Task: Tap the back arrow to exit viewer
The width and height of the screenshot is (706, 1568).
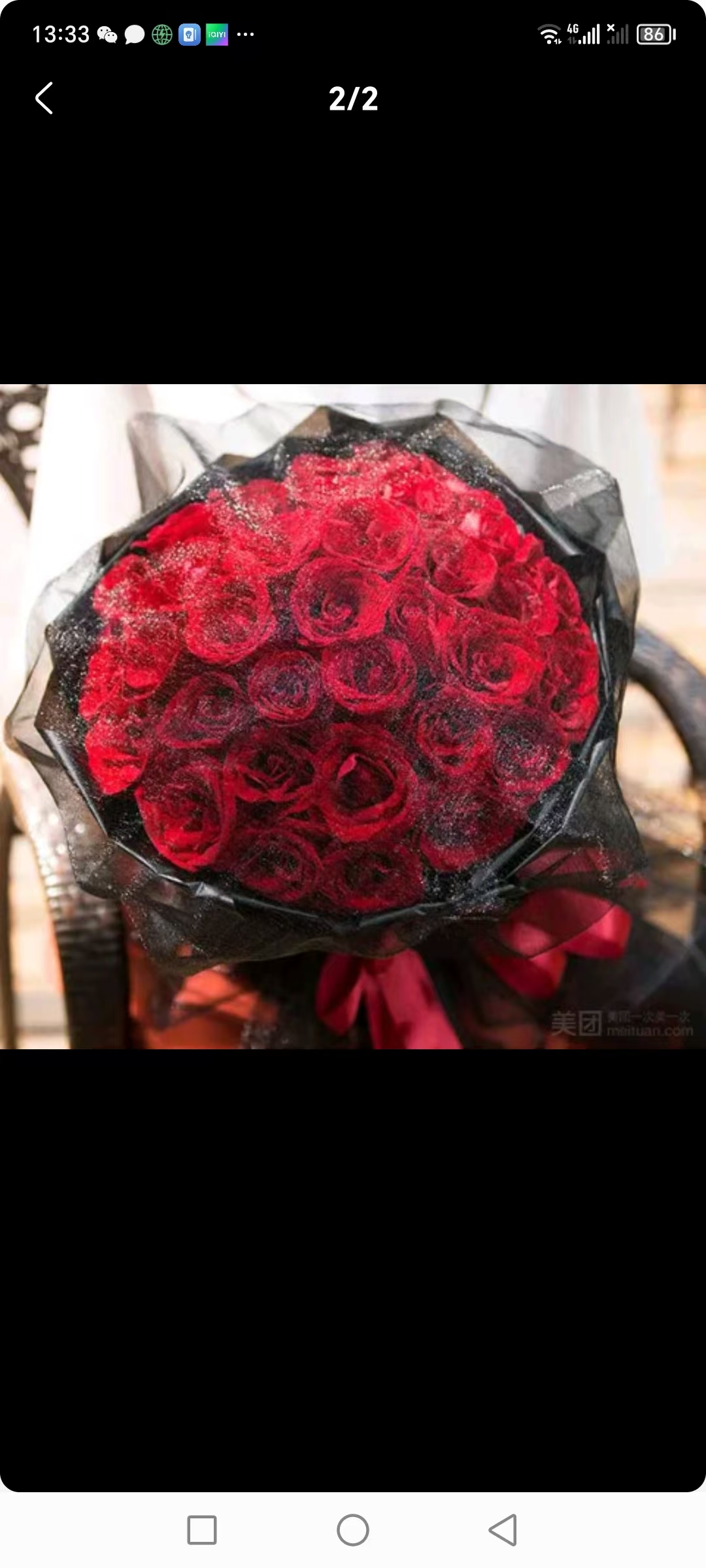Action: pyautogui.click(x=44, y=99)
